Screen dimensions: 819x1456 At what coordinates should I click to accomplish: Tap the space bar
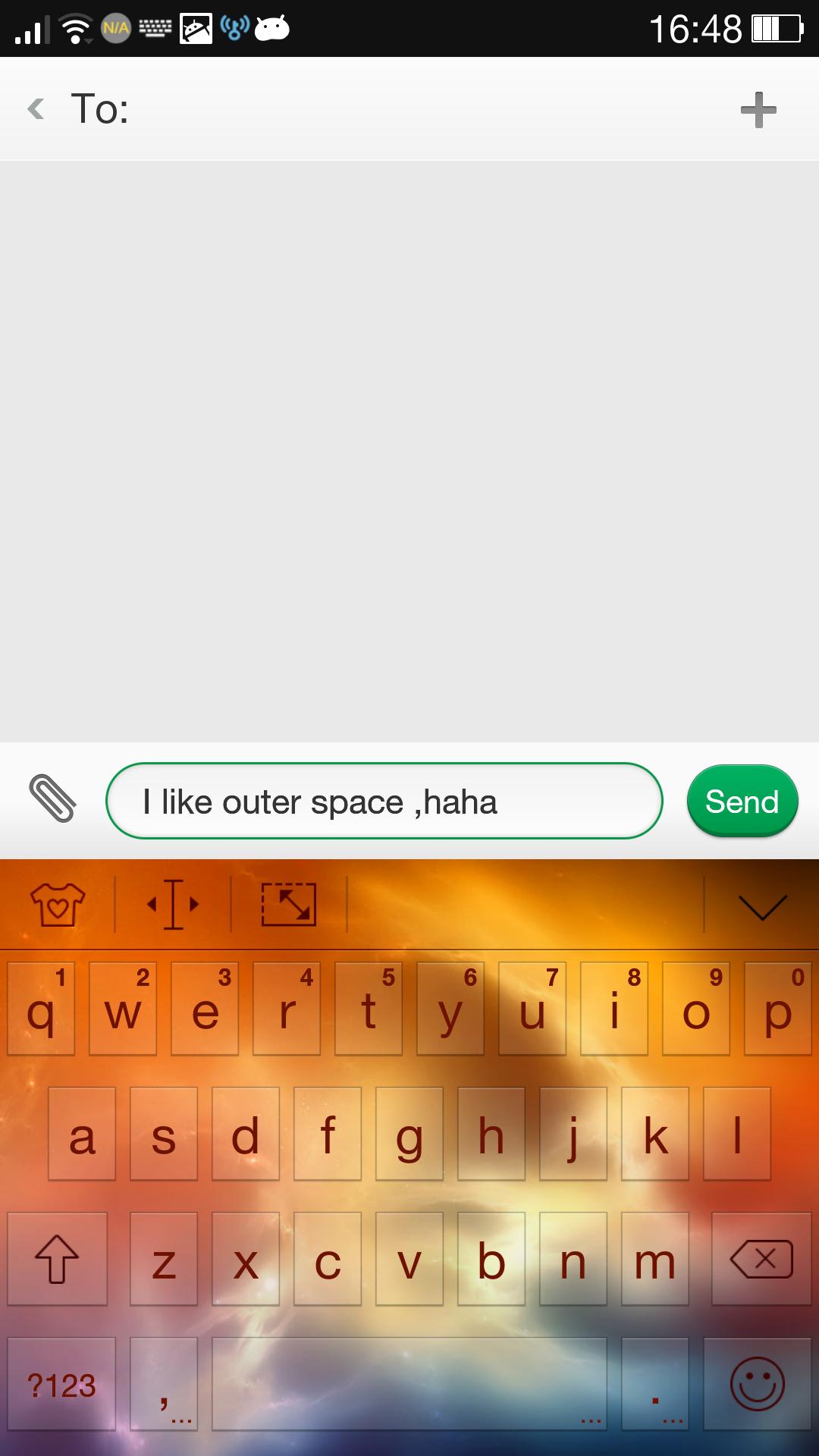click(409, 1385)
